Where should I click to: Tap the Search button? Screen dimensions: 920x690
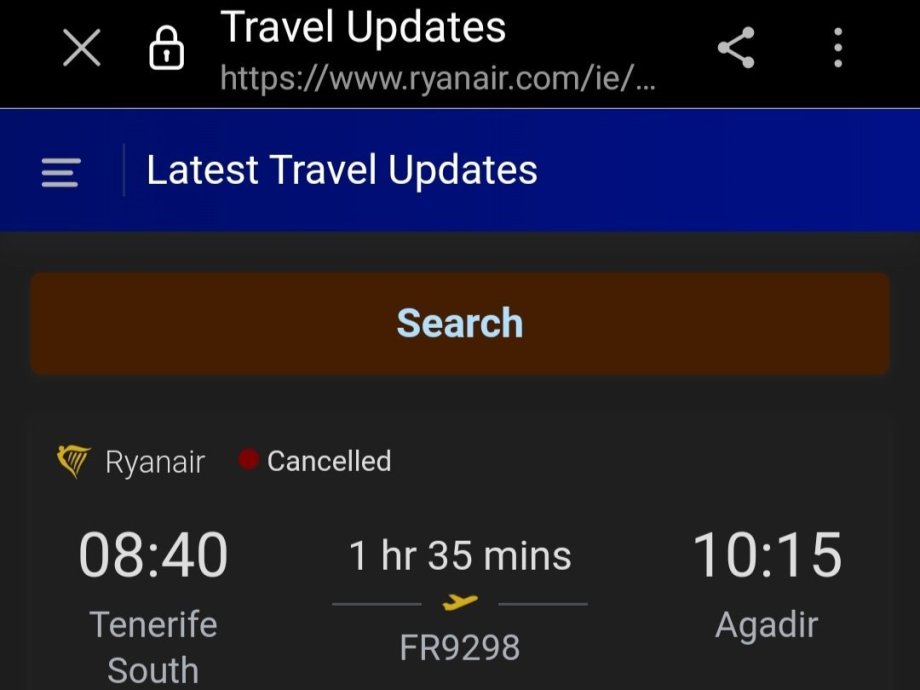(x=459, y=323)
